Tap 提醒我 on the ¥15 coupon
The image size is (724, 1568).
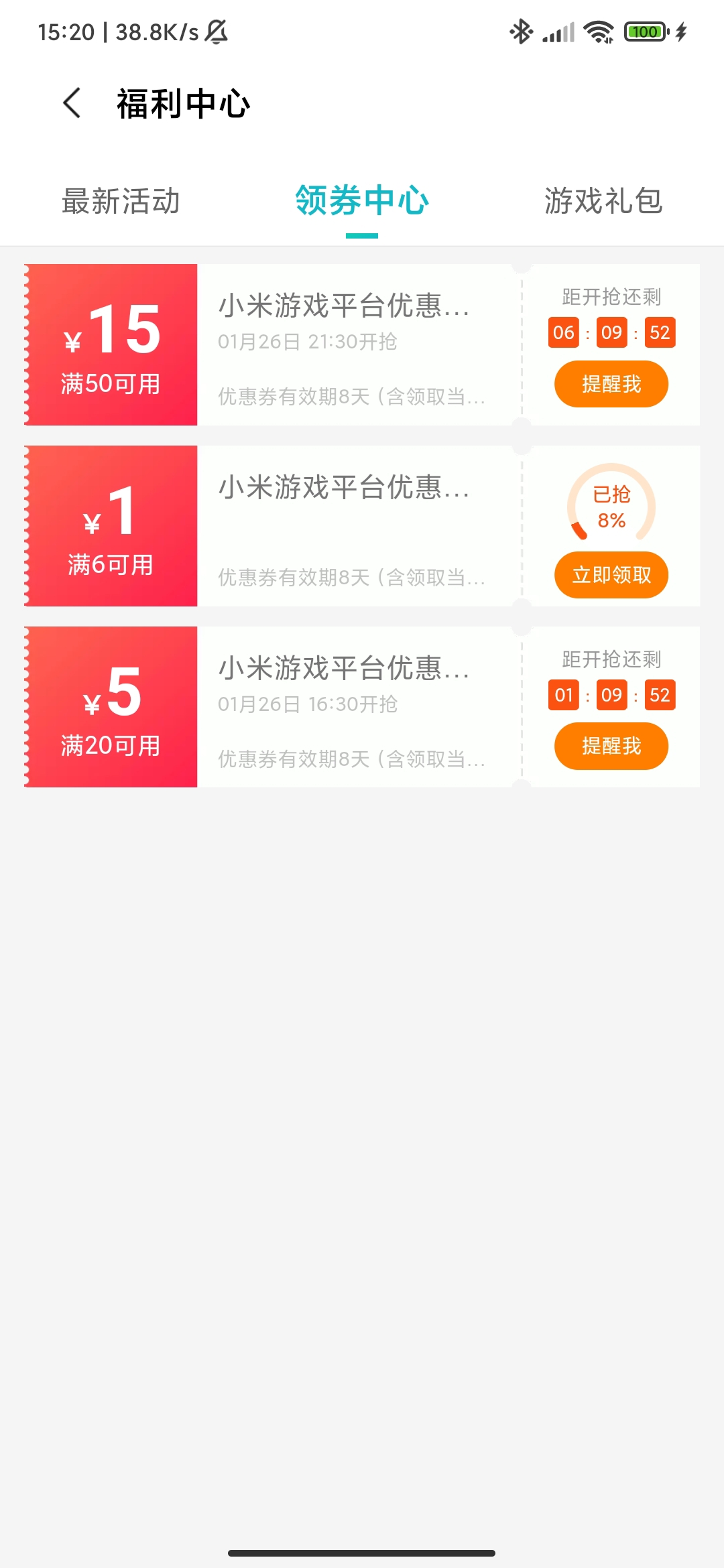[611, 383]
